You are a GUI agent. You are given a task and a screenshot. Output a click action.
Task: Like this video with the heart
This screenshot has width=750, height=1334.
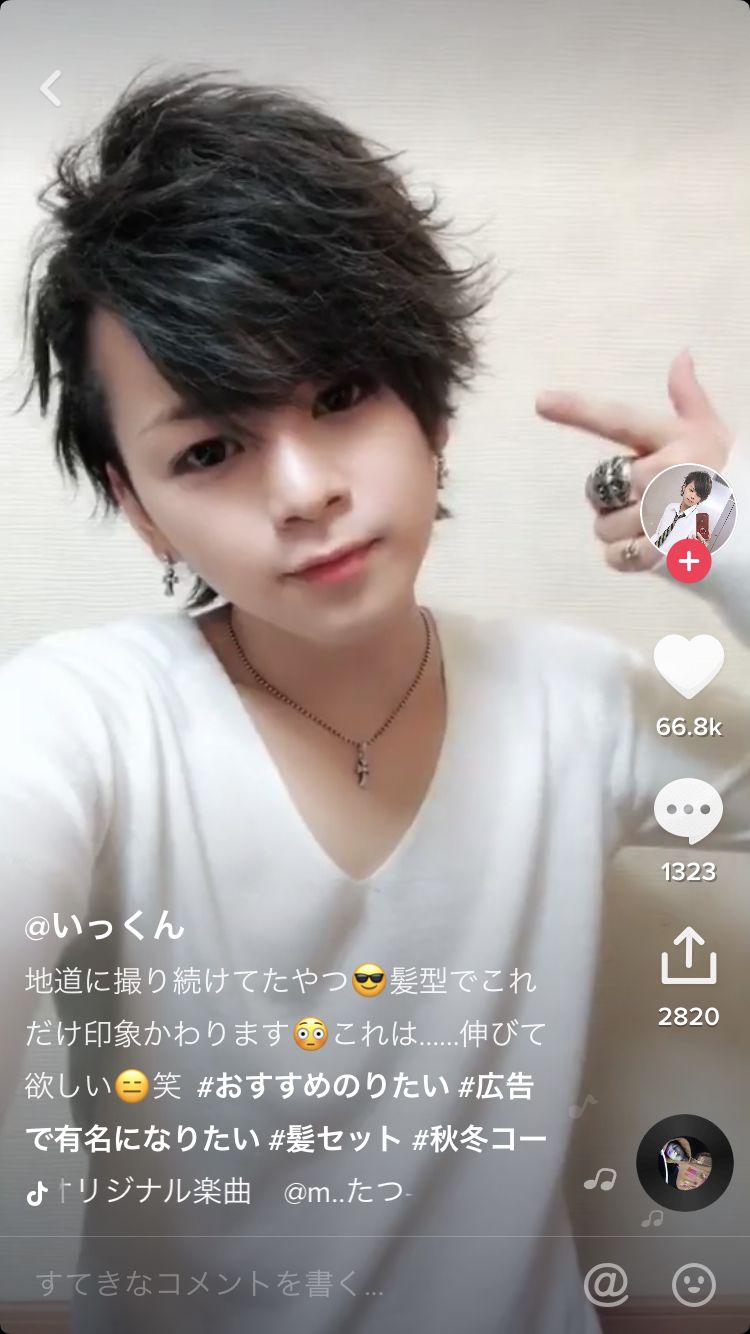[688, 667]
